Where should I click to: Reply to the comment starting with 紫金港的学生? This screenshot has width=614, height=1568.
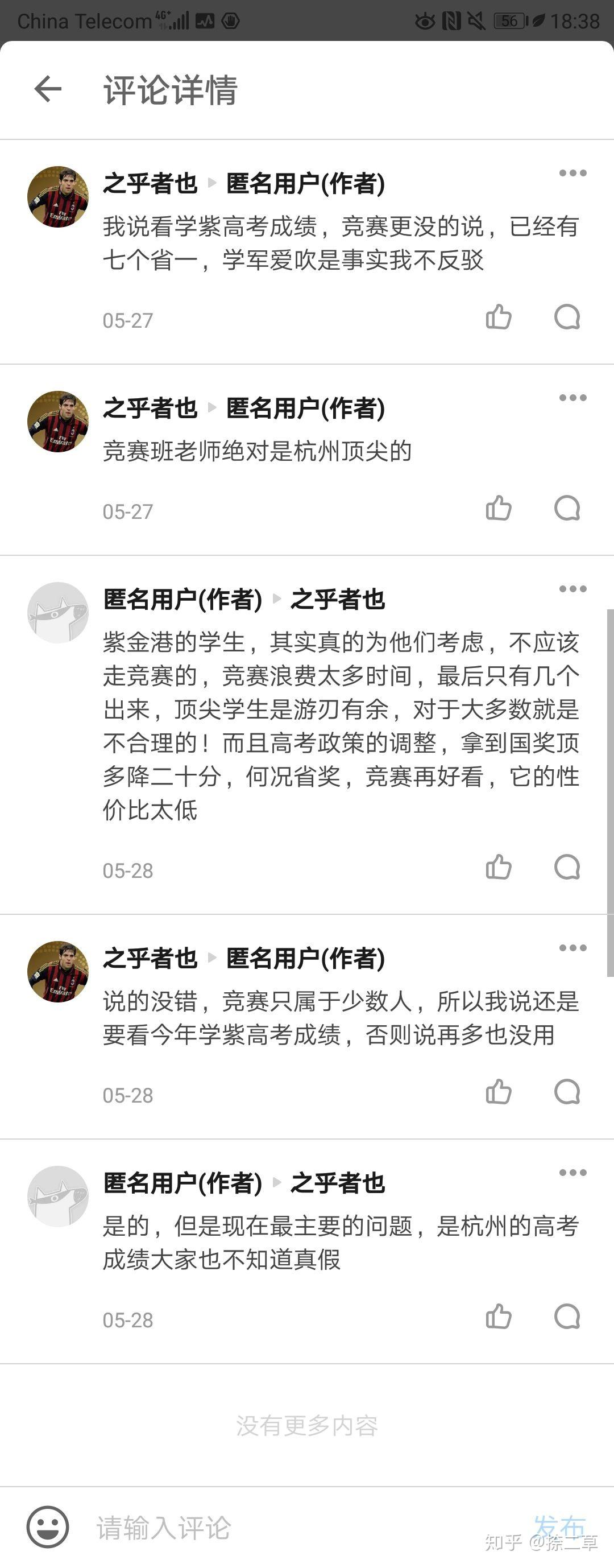pyautogui.click(x=567, y=868)
